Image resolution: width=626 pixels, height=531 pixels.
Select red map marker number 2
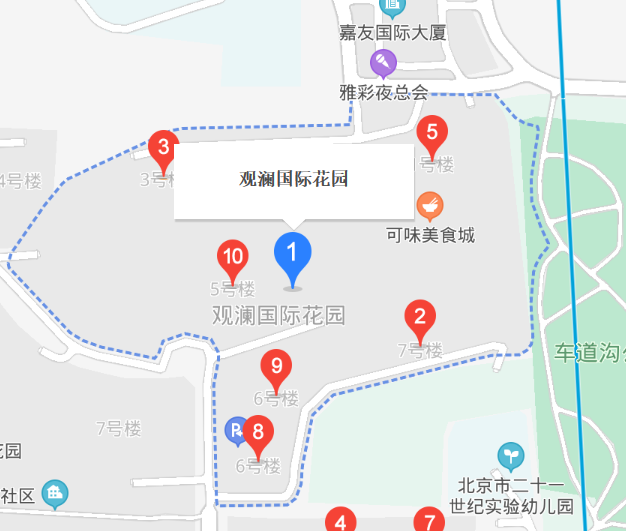pyautogui.click(x=420, y=319)
